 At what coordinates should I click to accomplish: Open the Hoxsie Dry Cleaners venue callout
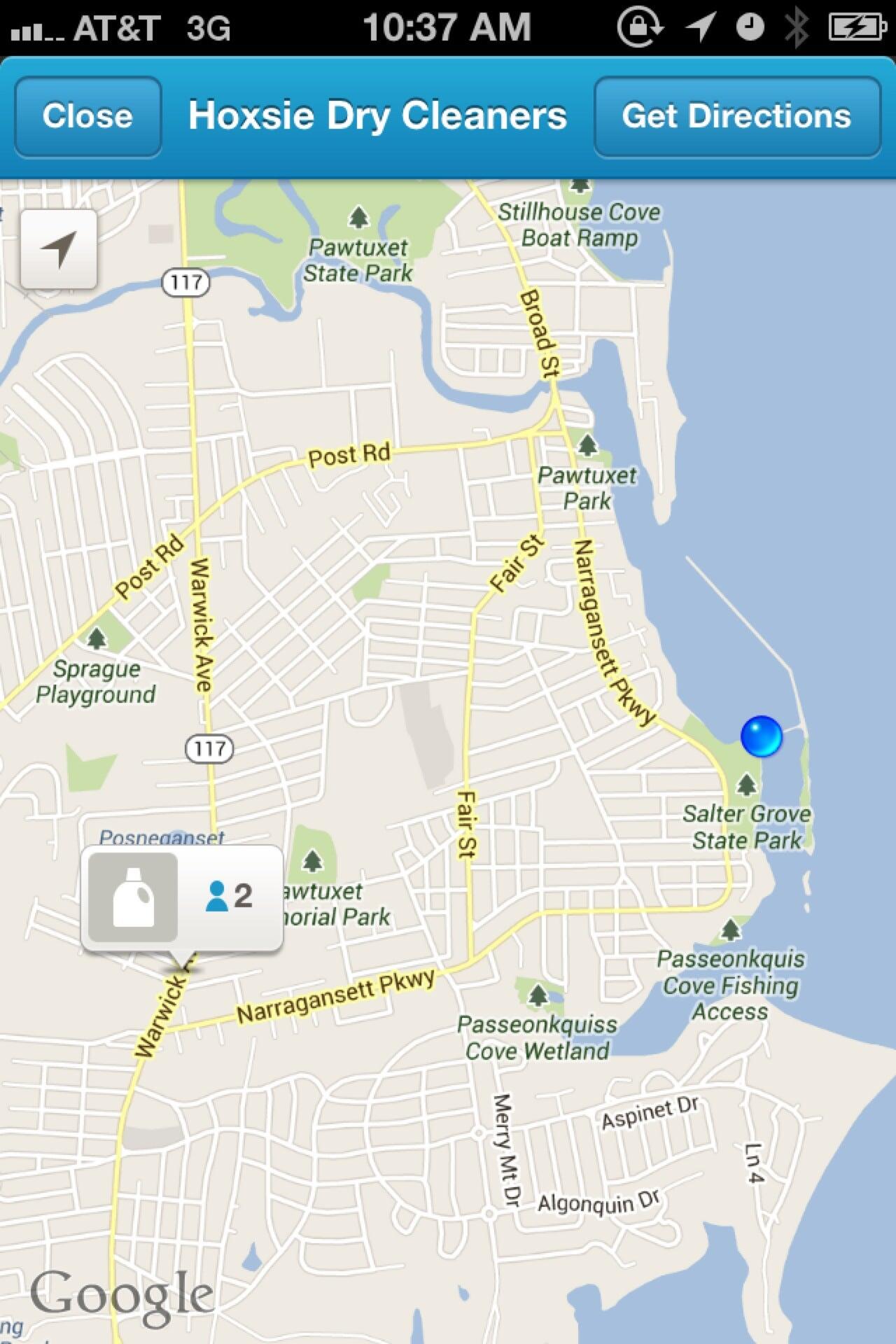[182, 899]
